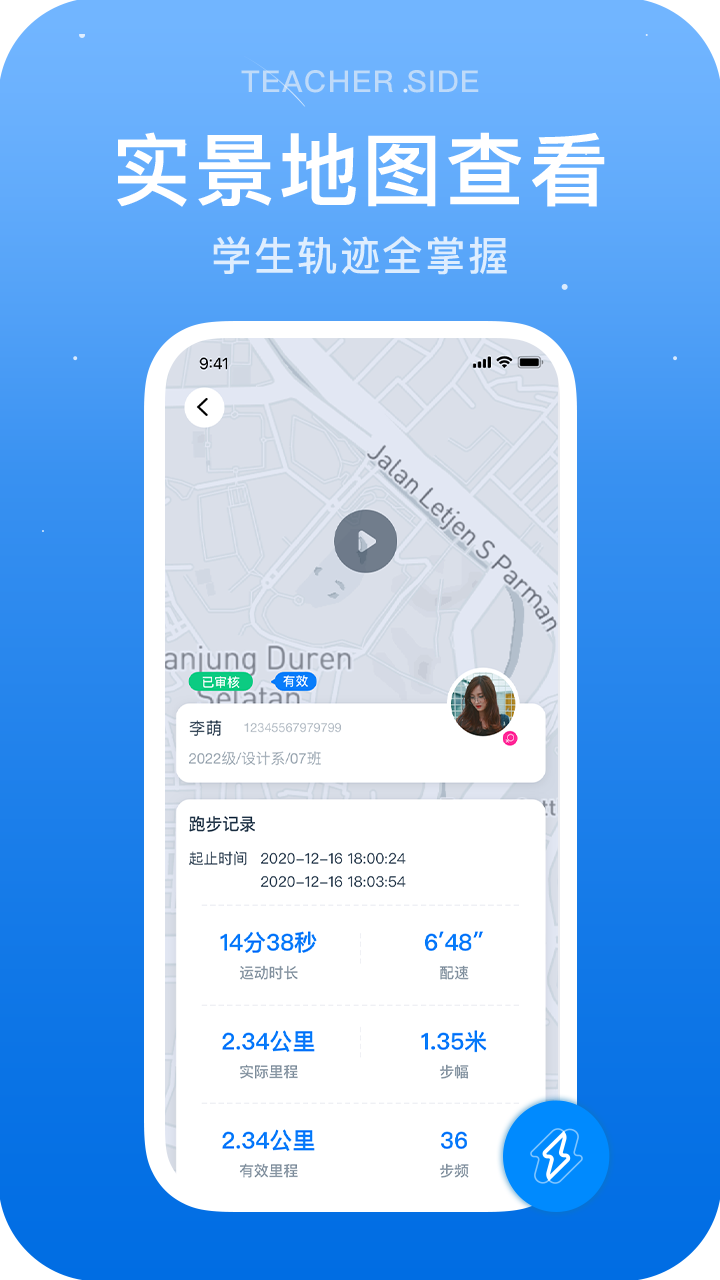Enable playback of the student's route trail

pos(366,542)
